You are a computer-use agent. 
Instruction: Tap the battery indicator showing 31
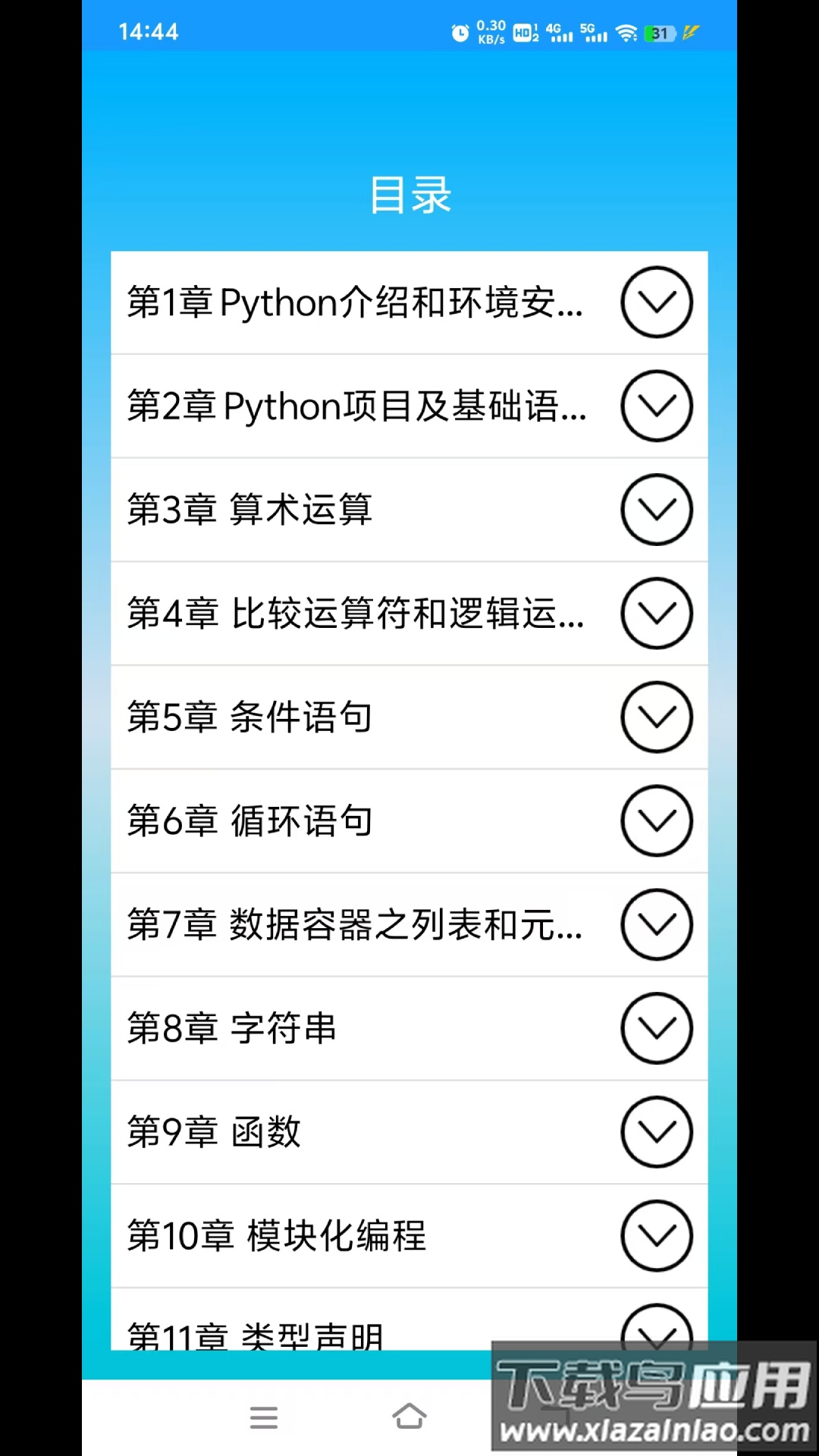658,33
